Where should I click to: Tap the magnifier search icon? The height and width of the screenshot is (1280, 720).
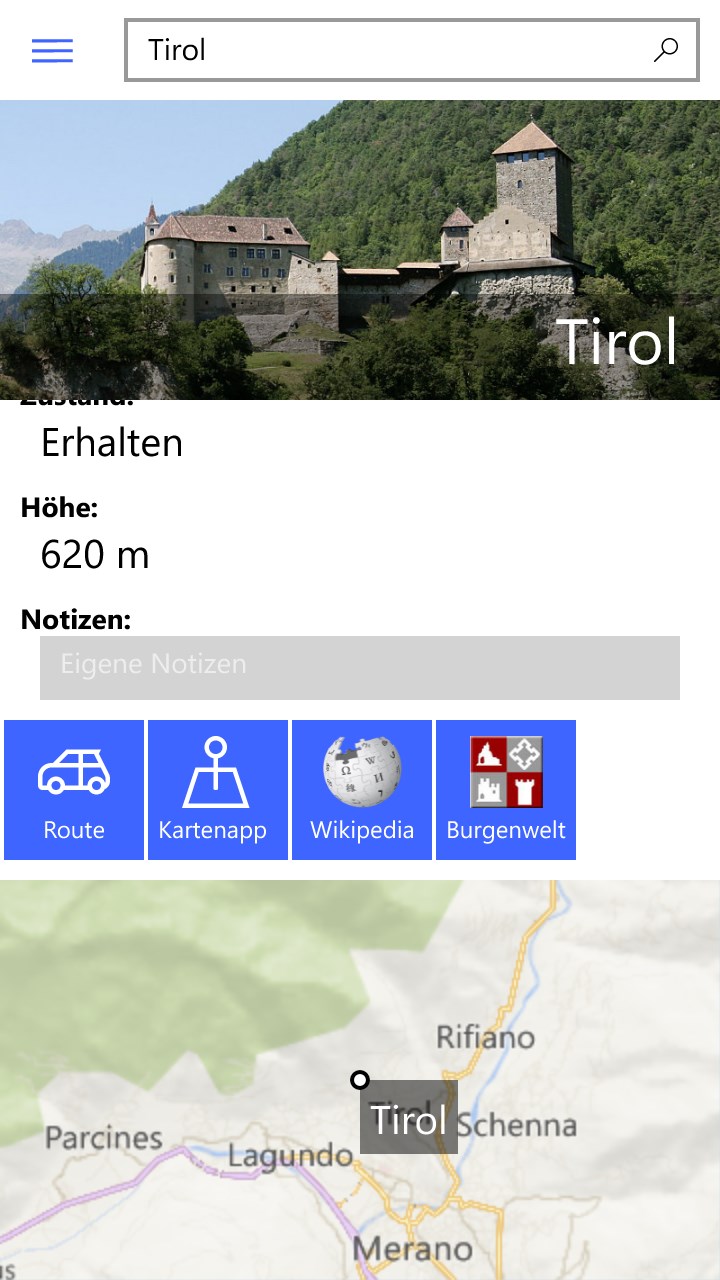(666, 50)
